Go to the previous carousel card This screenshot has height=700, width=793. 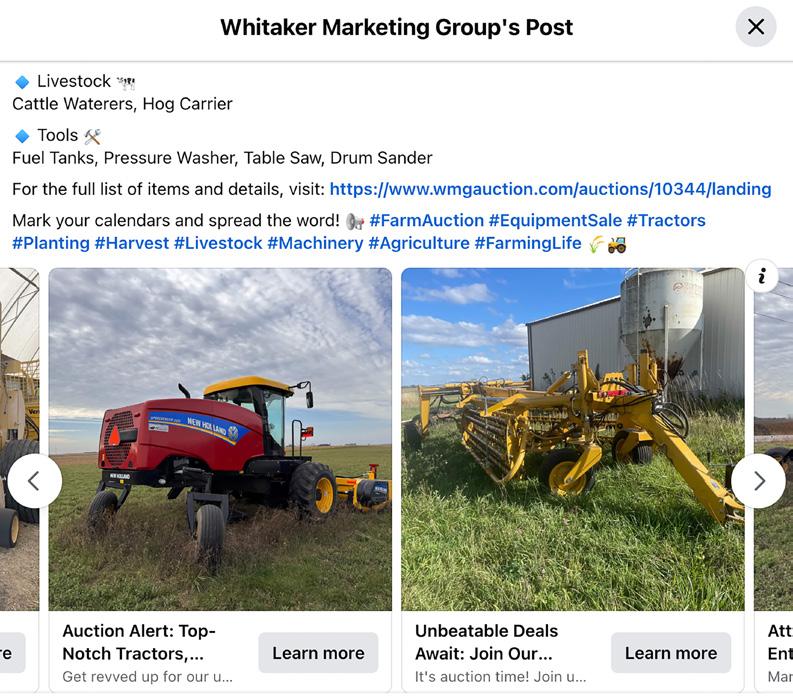(34, 481)
